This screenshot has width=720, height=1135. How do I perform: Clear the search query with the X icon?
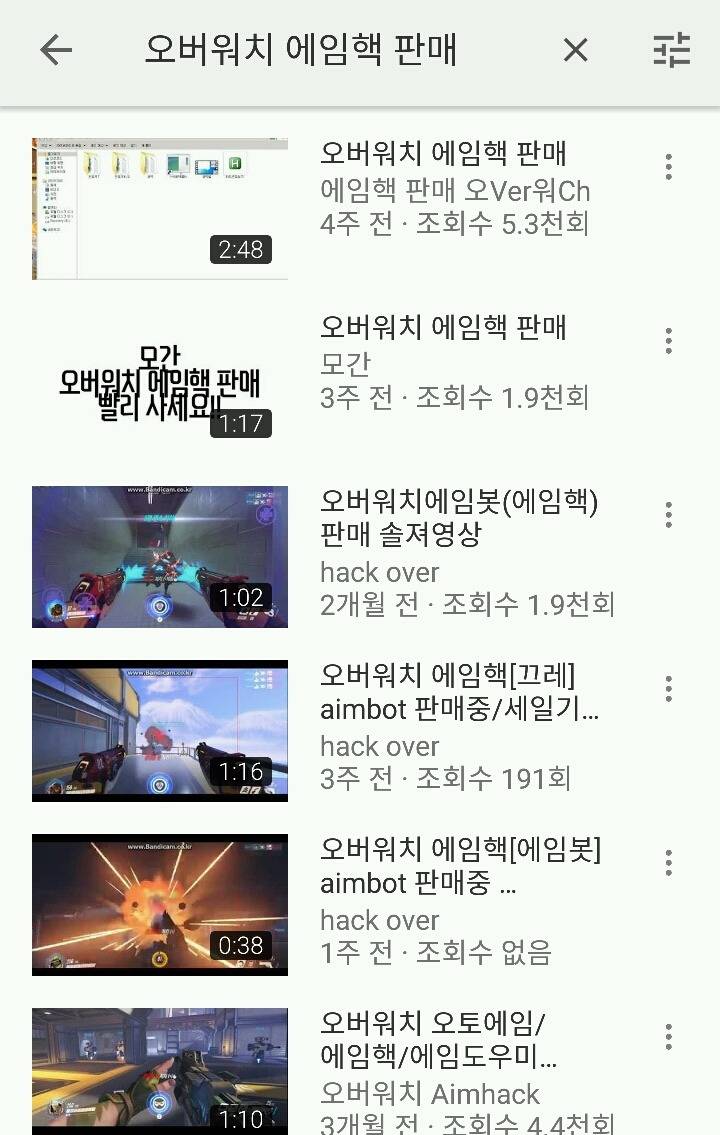click(575, 48)
